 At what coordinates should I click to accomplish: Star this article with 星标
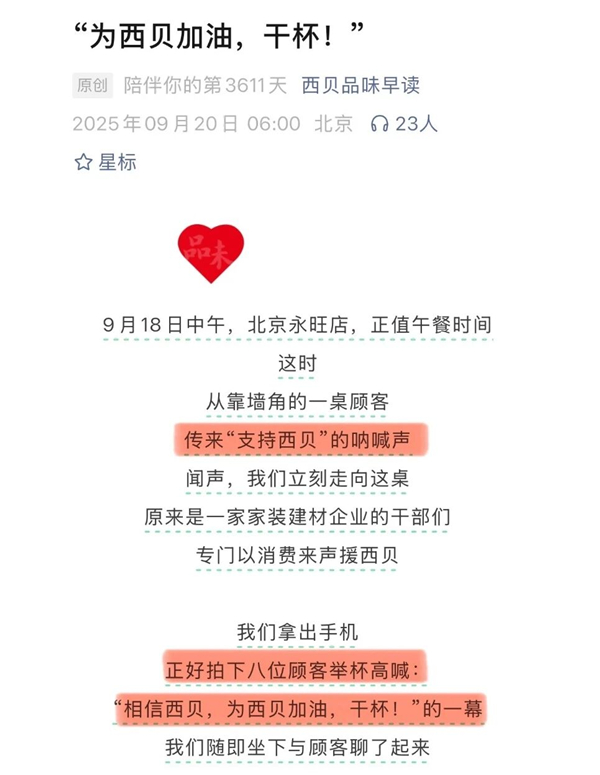point(105,162)
